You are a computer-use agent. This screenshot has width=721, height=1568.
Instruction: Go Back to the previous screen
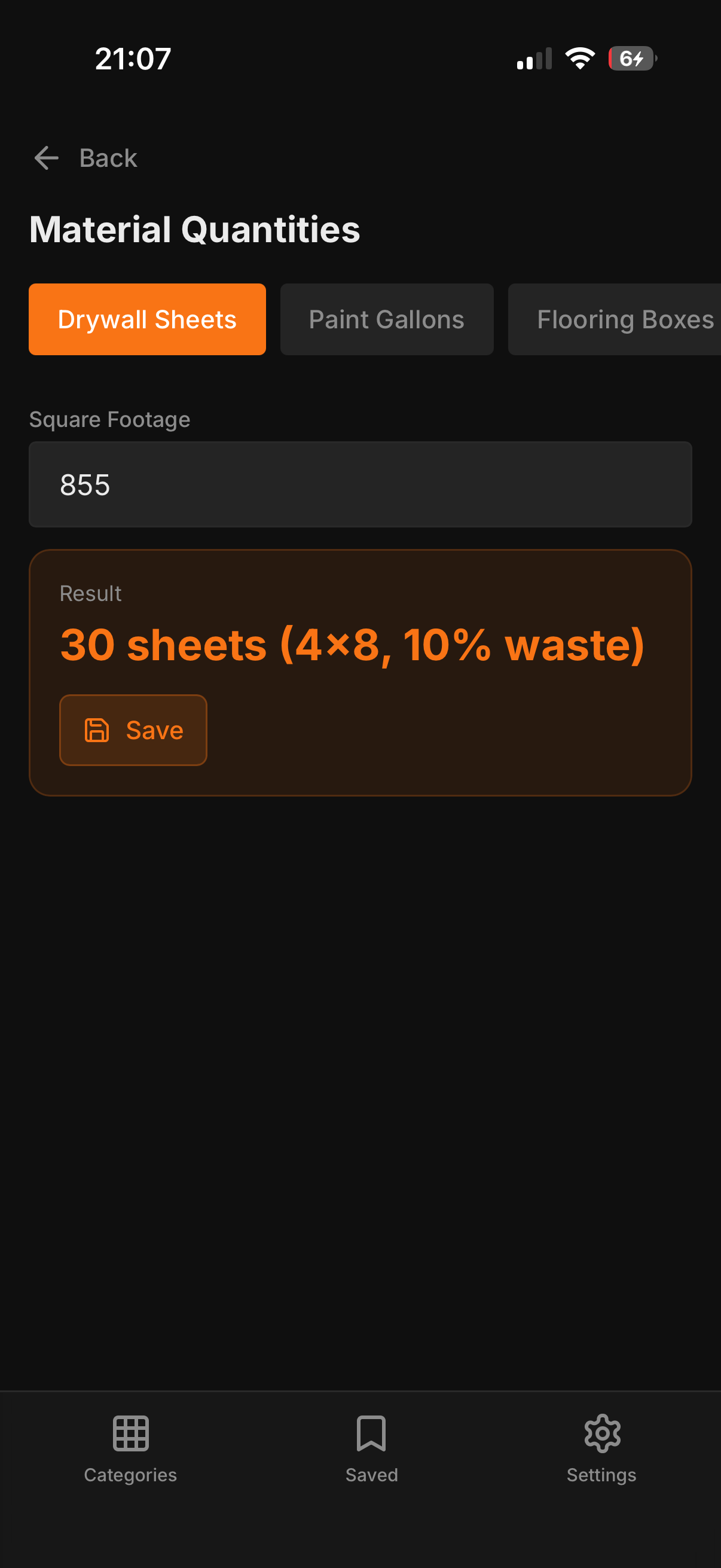[x=85, y=158]
